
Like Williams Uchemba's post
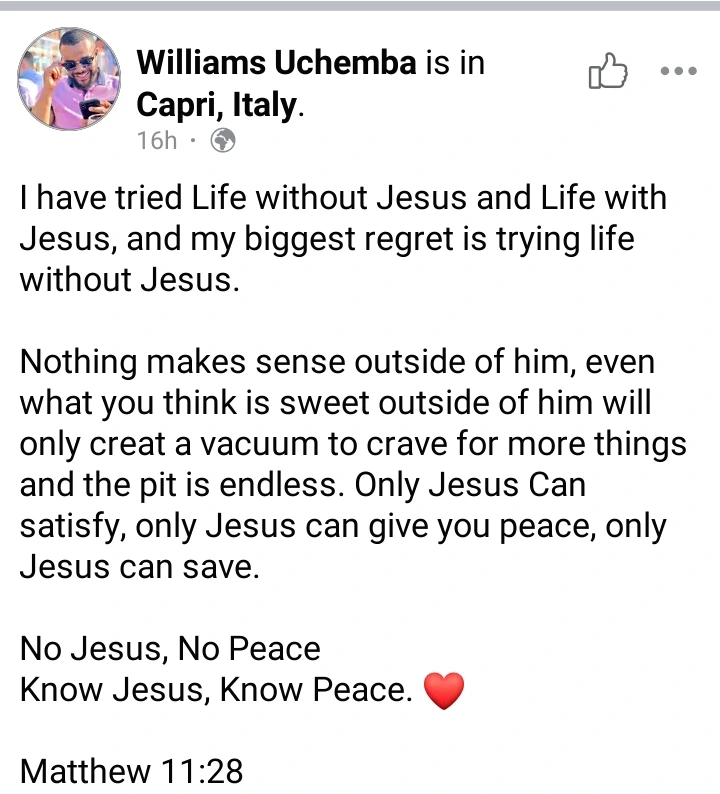click(608, 72)
